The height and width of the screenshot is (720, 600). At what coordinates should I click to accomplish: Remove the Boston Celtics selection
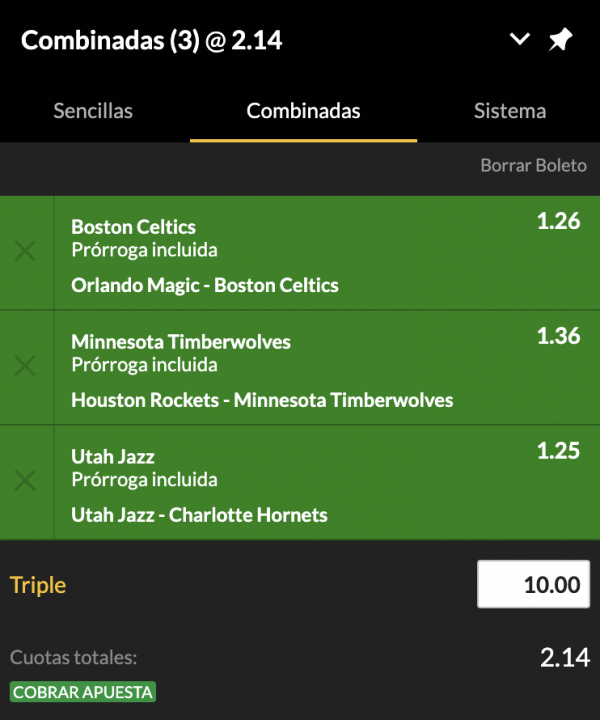click(25, 251)
